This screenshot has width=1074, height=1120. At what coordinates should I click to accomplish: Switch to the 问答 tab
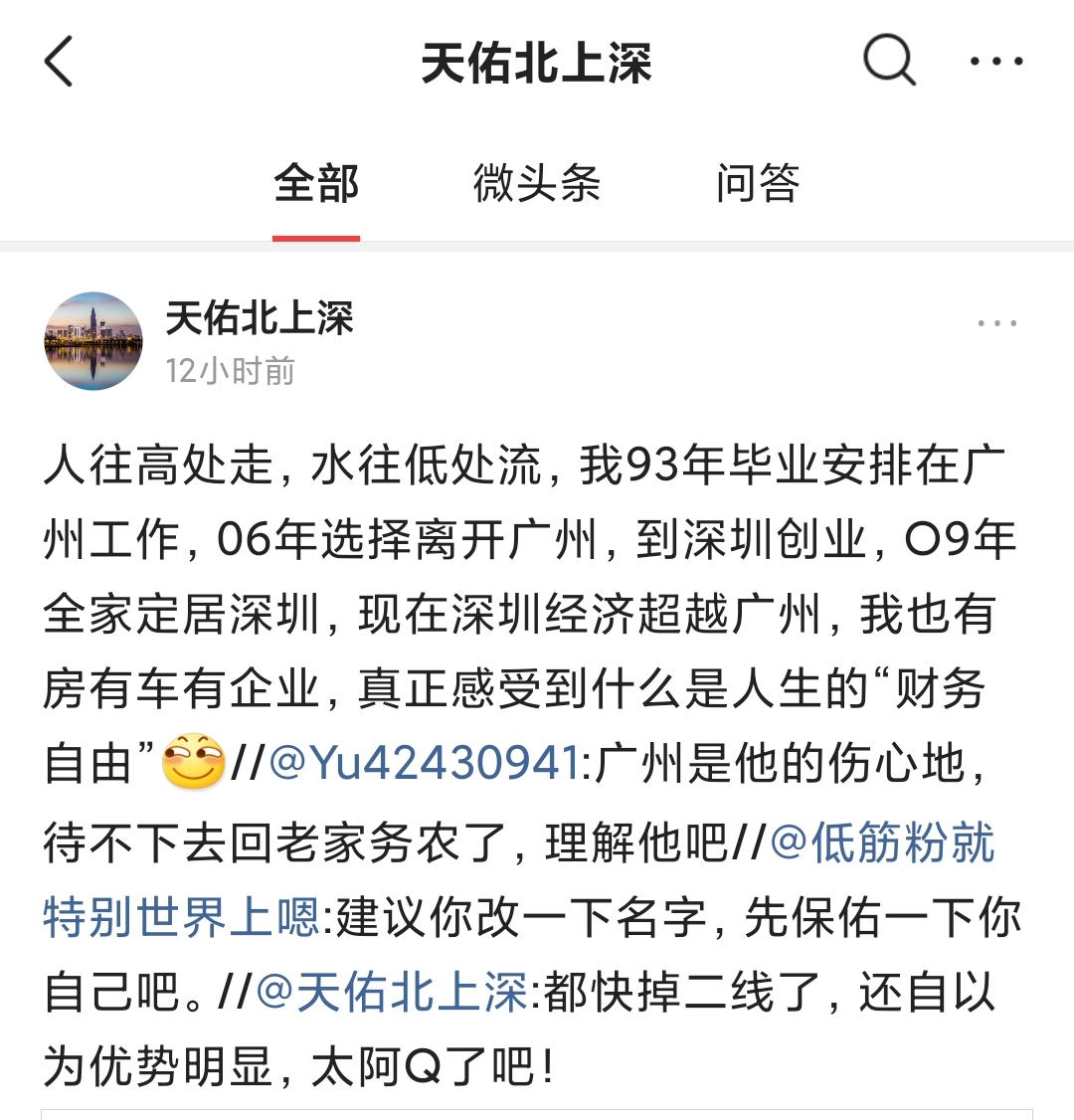pyautogui.click(x=758, y=184)
